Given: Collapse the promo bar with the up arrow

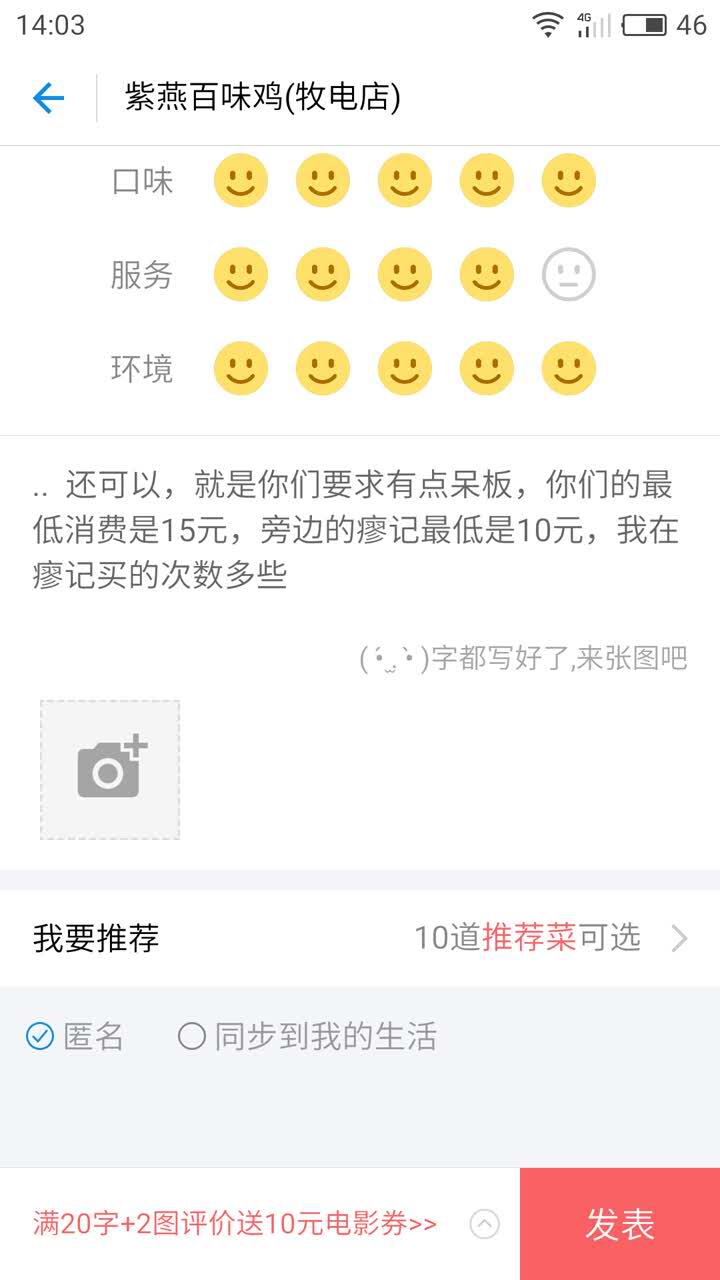Looking at the screenshot, I should coord(484,1224).
